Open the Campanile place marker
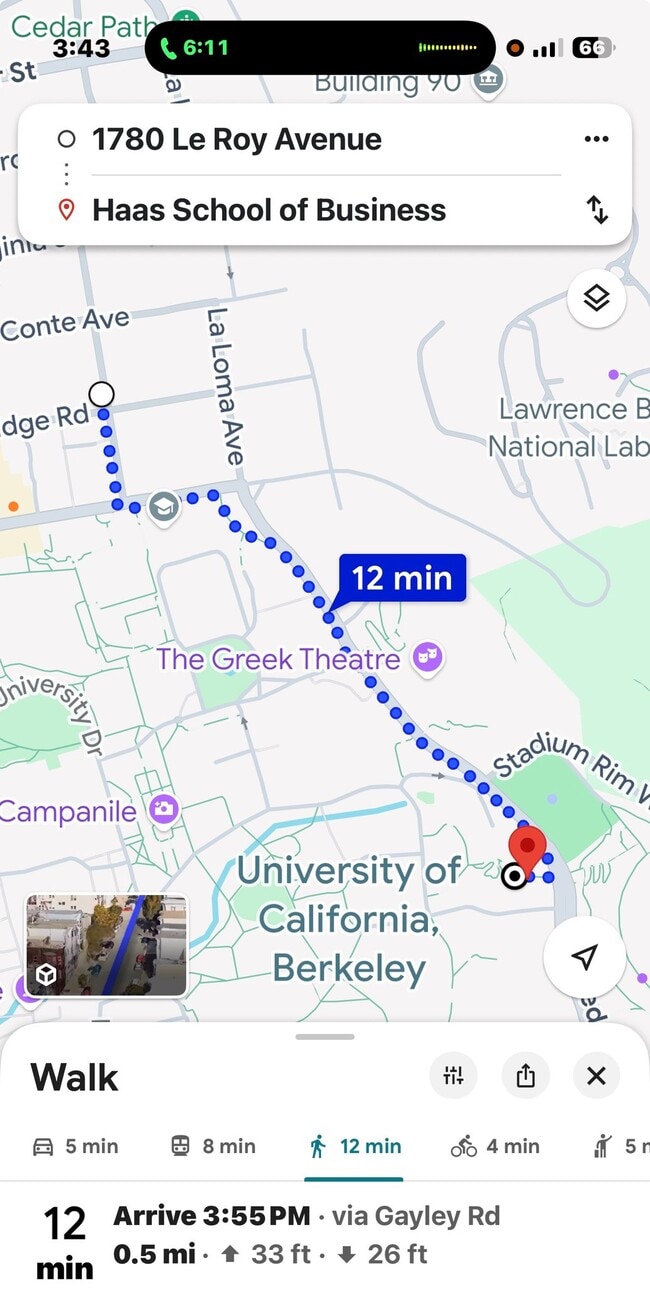This screenshot has height=1289, width=650. [163, 810]
